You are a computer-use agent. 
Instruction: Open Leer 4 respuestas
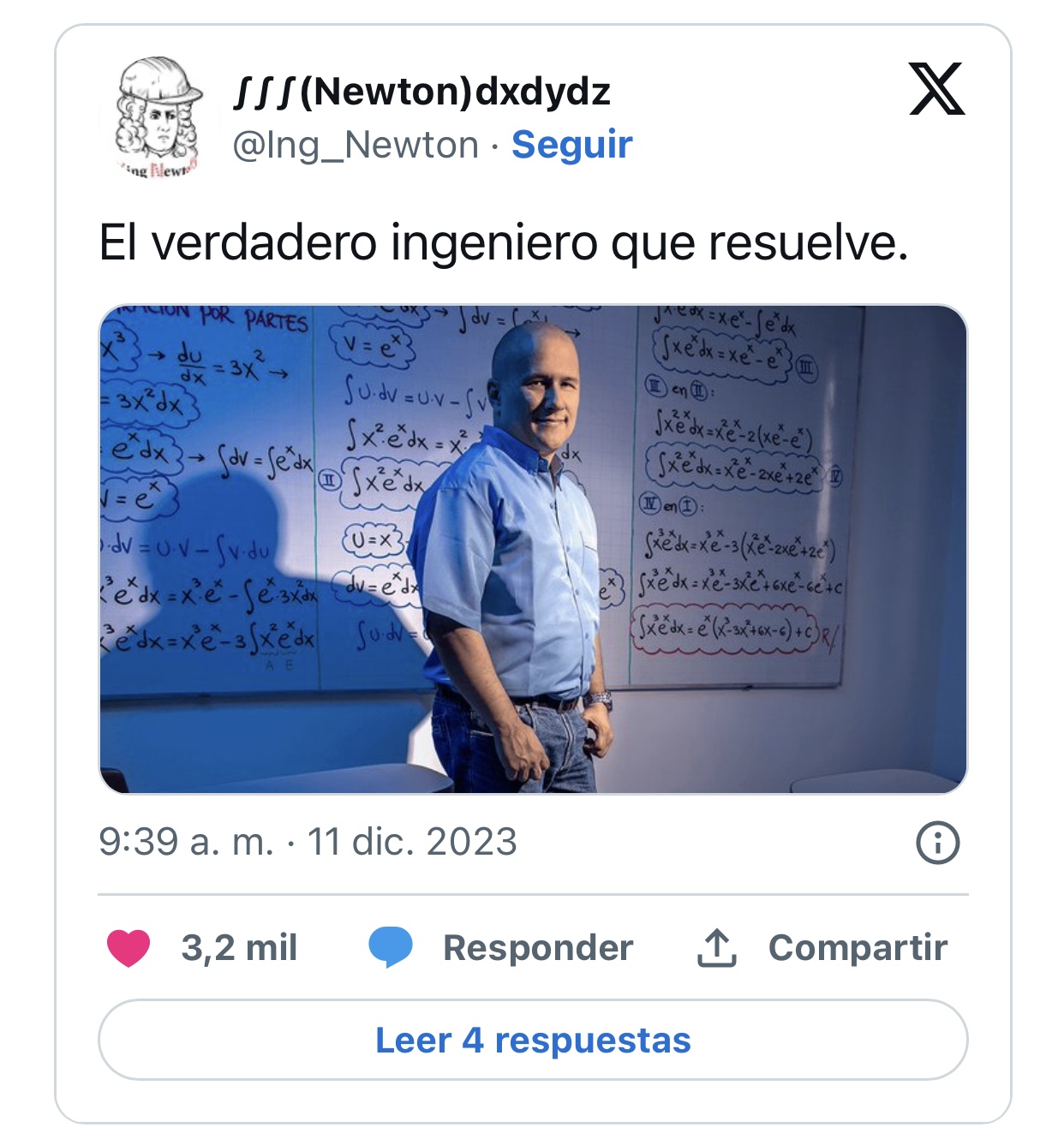point(533,1040)
